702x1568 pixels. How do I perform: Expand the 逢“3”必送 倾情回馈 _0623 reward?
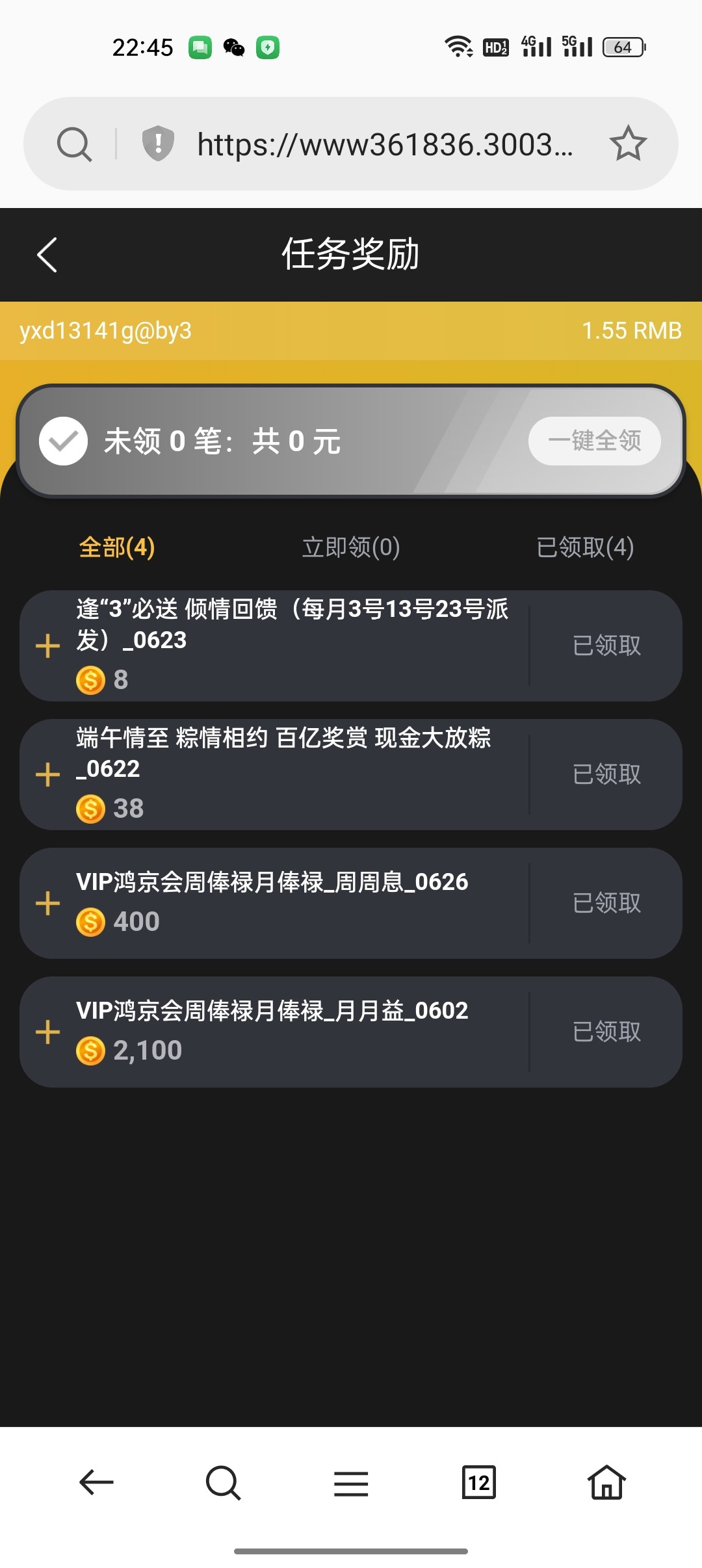tap(47, 646)
